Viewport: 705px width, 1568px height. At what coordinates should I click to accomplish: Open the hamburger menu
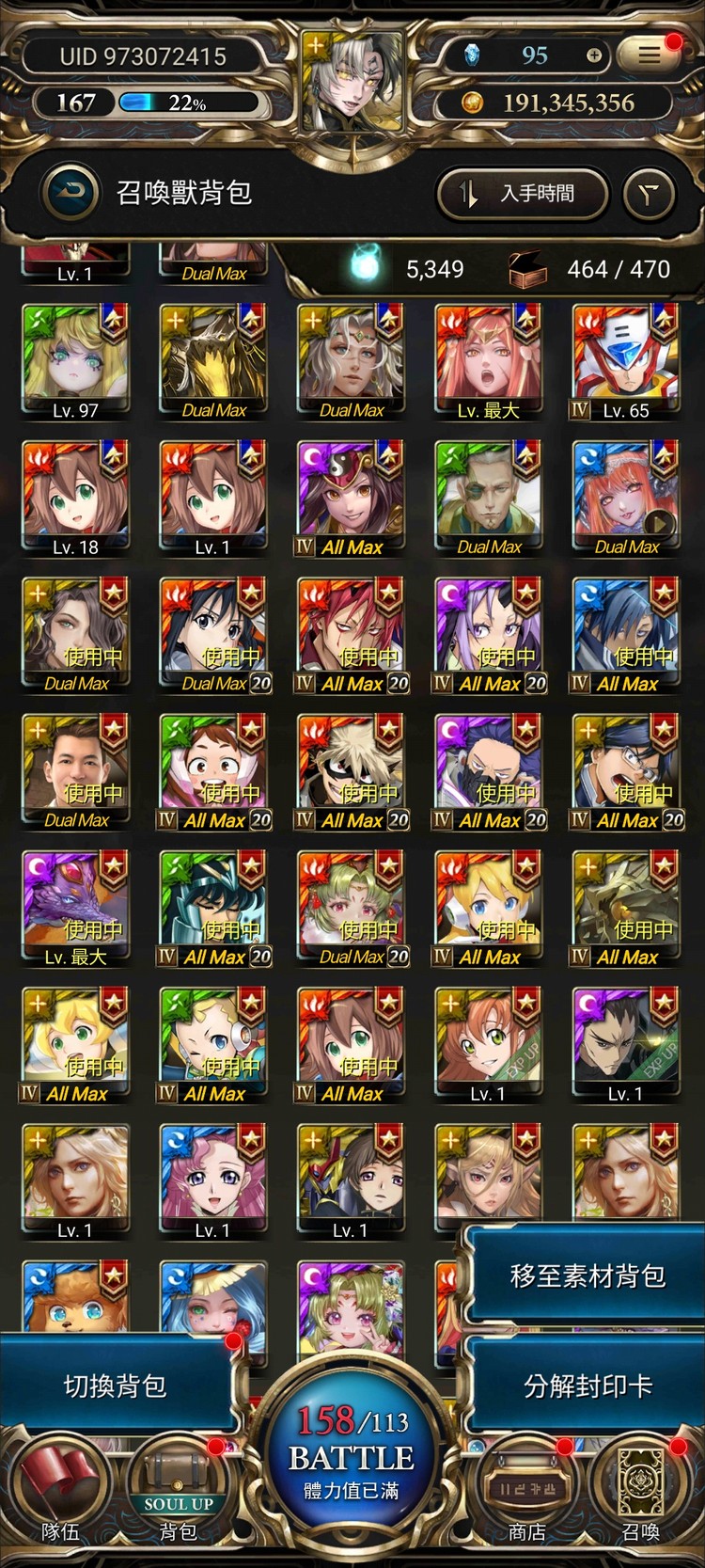pos(650,55)
